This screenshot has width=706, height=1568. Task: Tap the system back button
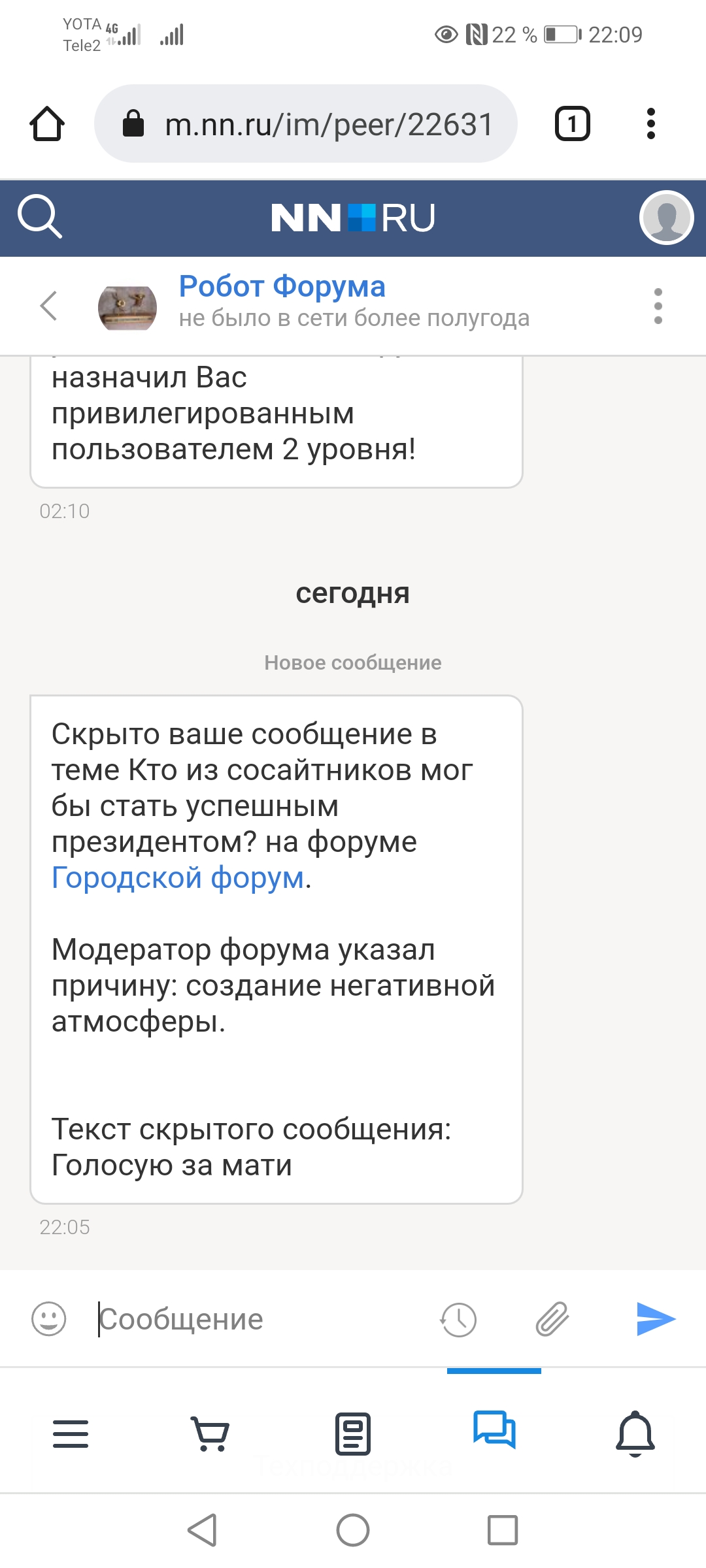(x=203, y=1530)
